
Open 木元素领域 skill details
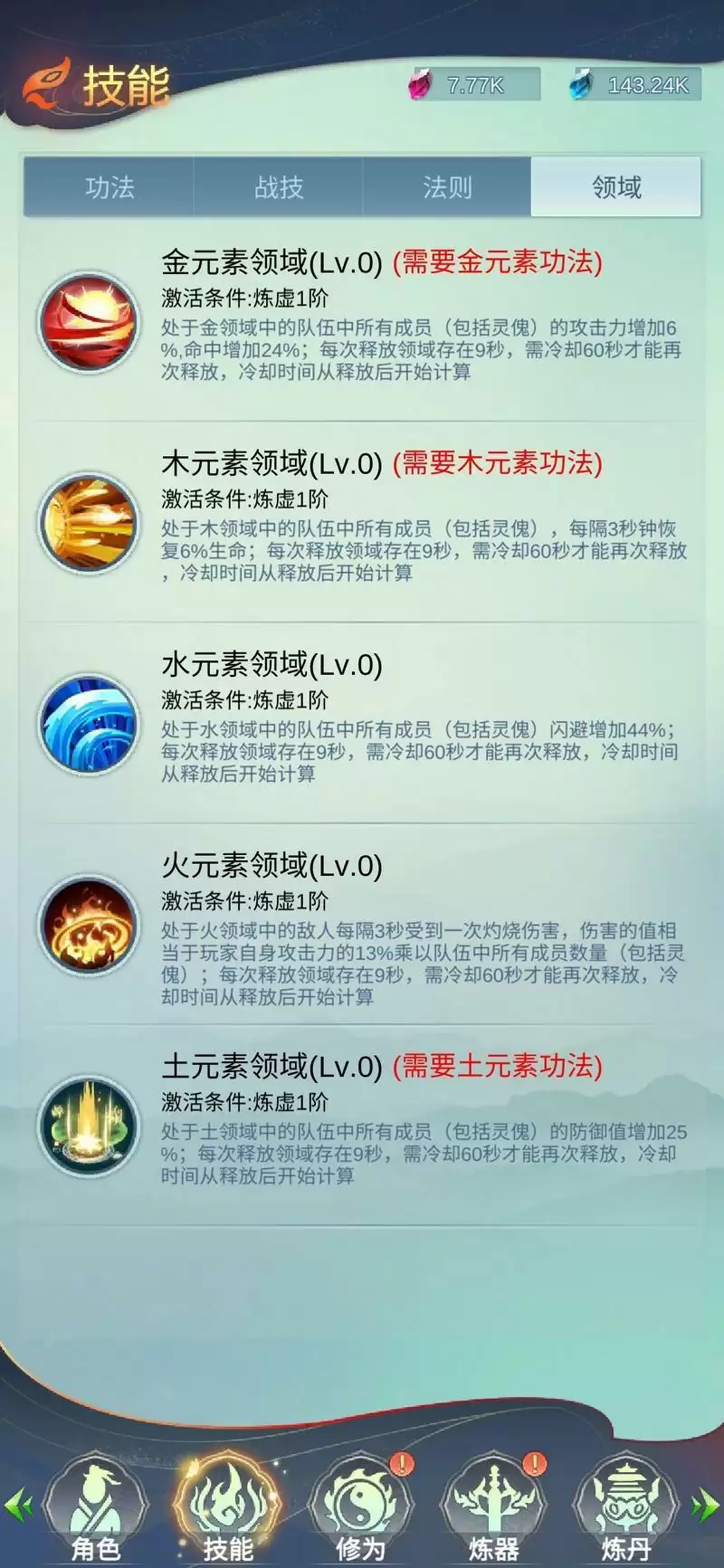click(89, 523)
